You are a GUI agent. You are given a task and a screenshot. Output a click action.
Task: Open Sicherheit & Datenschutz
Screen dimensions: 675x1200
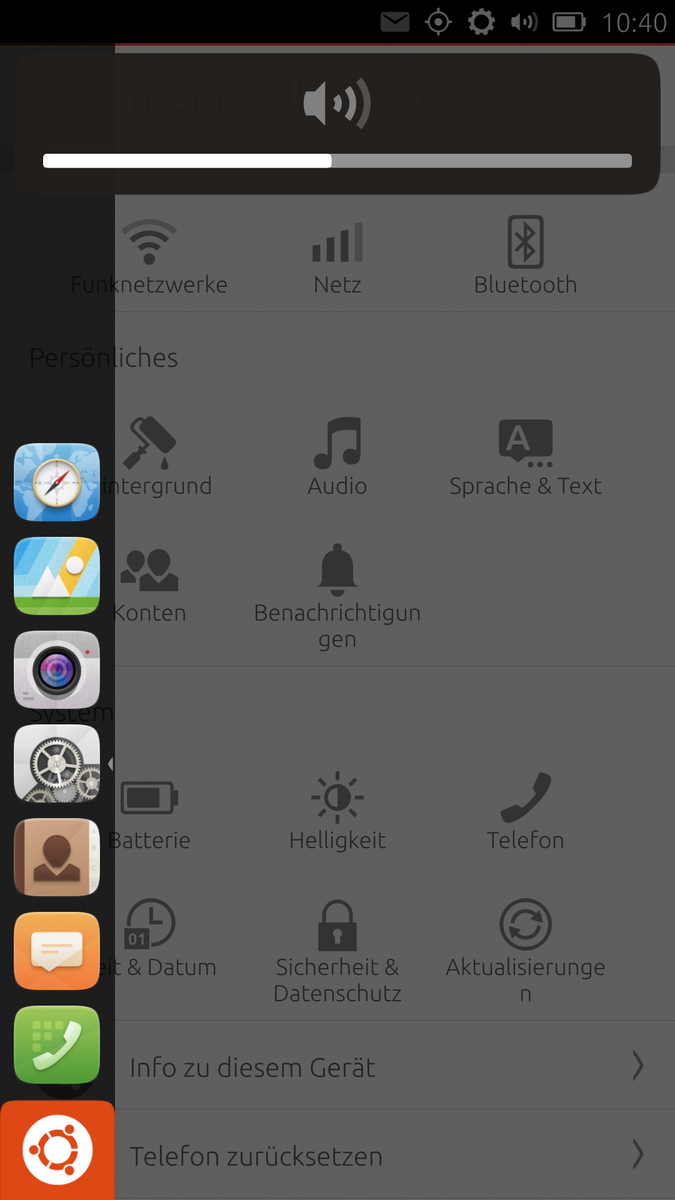tap(337, 952)
